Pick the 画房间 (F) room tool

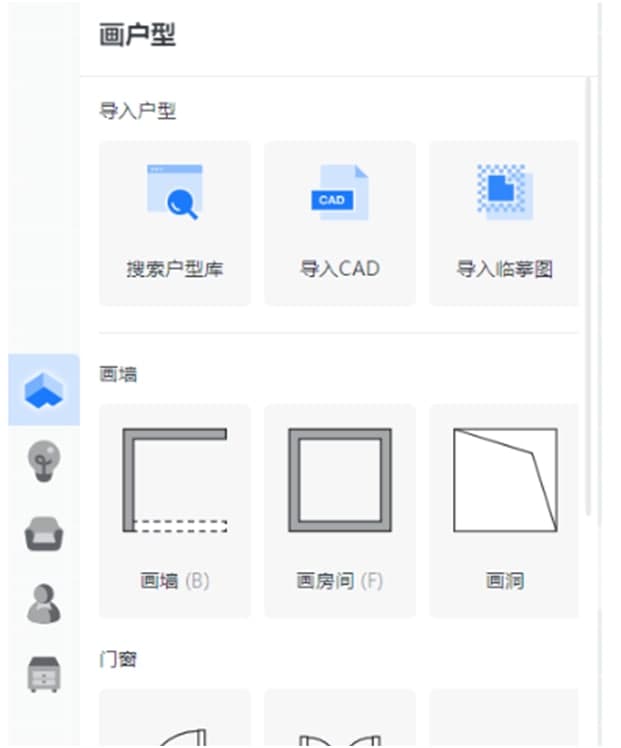[x=339, y=510]
